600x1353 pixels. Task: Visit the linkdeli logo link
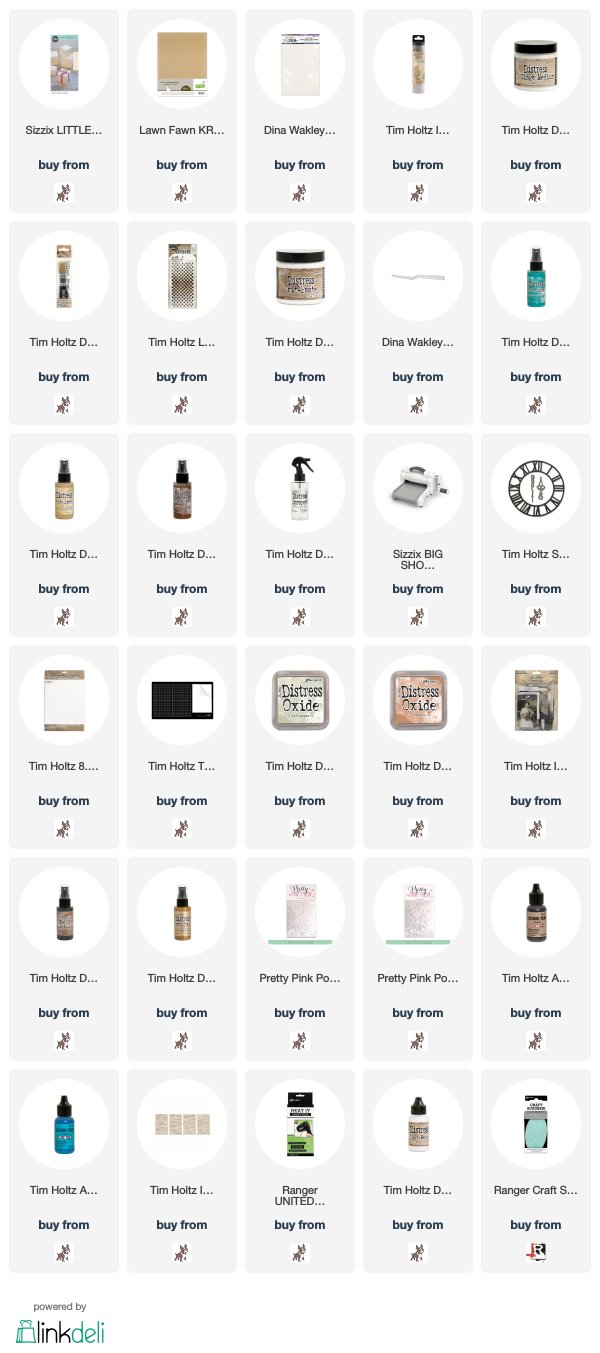[60, 1331]
